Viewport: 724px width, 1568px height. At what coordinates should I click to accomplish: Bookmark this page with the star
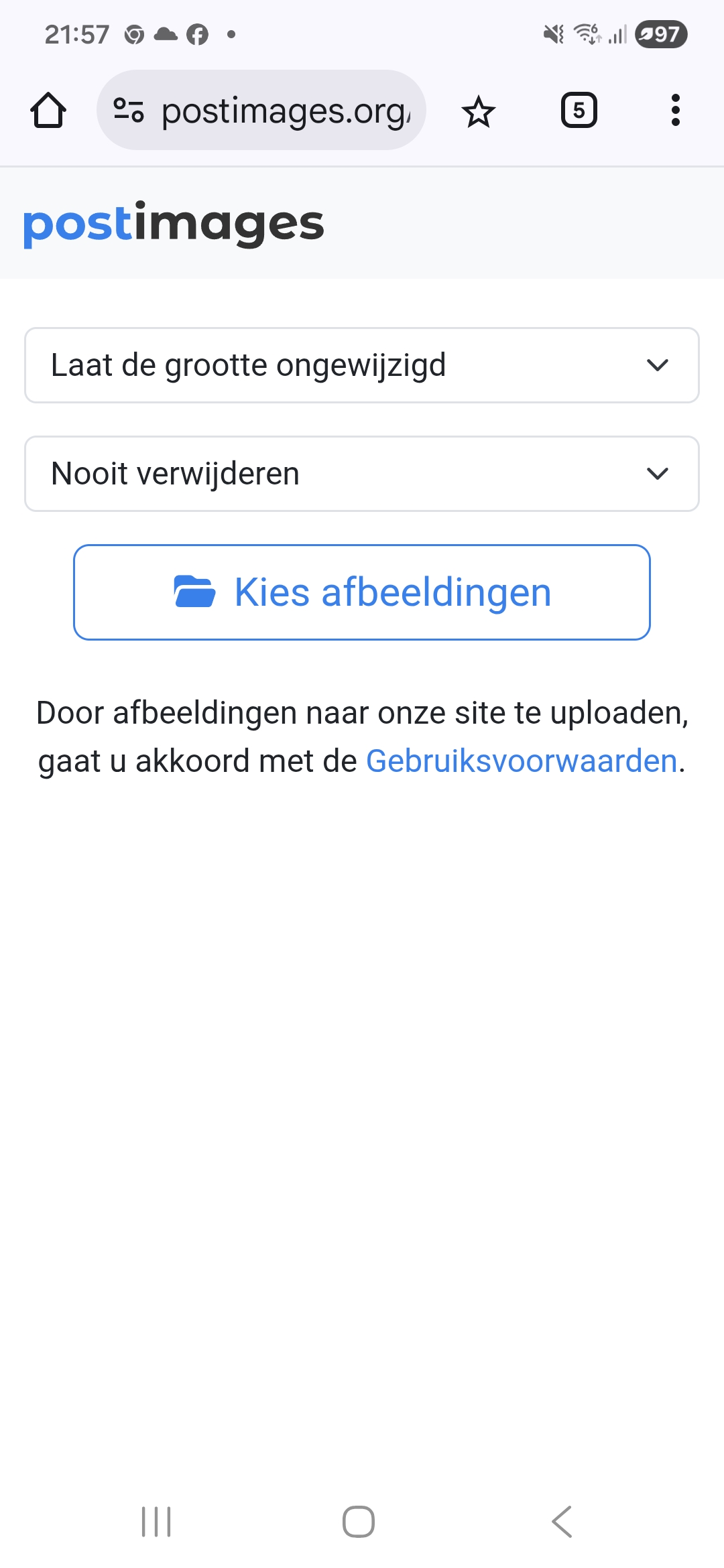478,111
